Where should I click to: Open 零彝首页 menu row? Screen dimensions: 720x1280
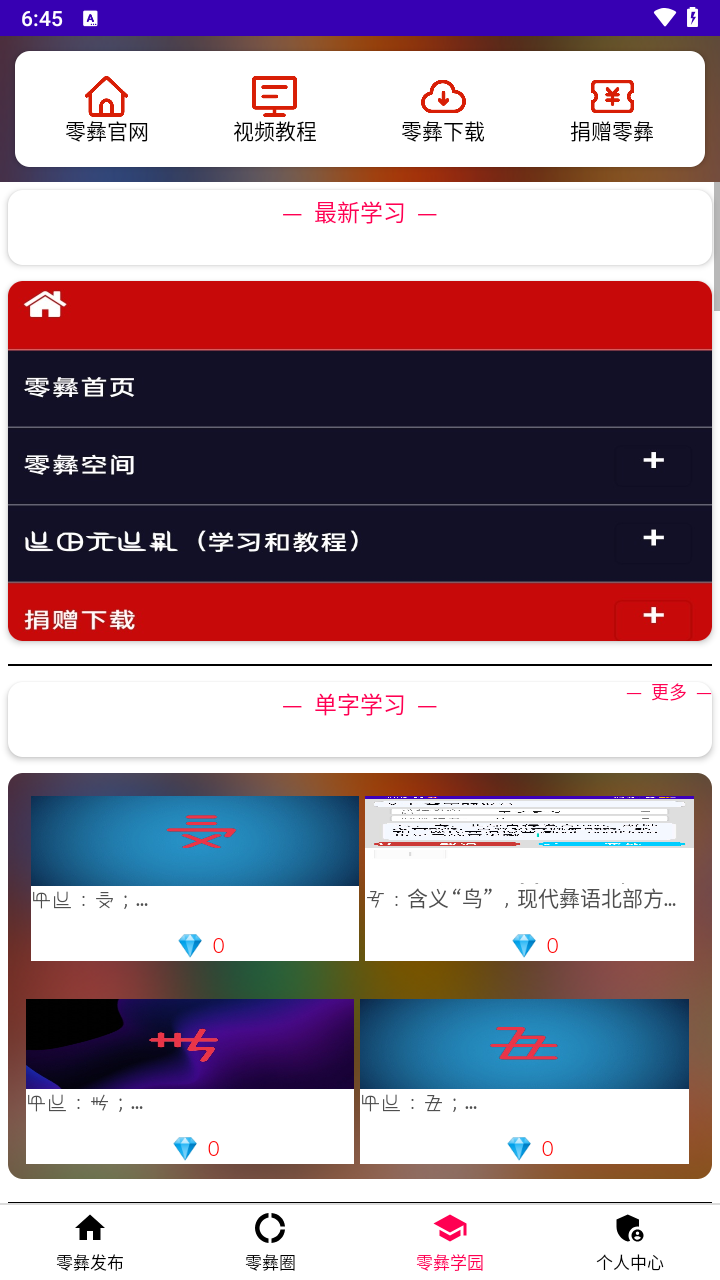[360, 388]
